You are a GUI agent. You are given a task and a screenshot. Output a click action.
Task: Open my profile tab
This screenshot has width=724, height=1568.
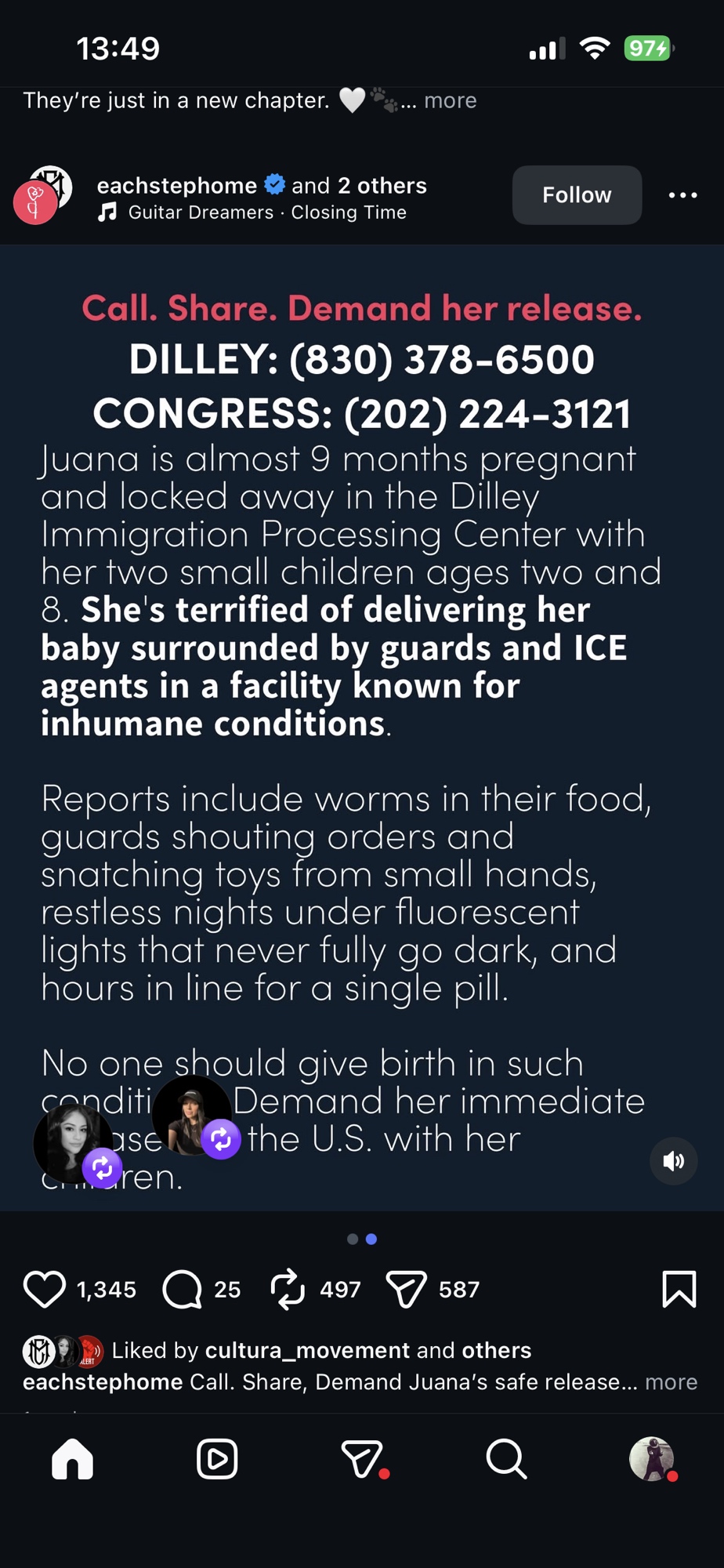pos(651,1459)
